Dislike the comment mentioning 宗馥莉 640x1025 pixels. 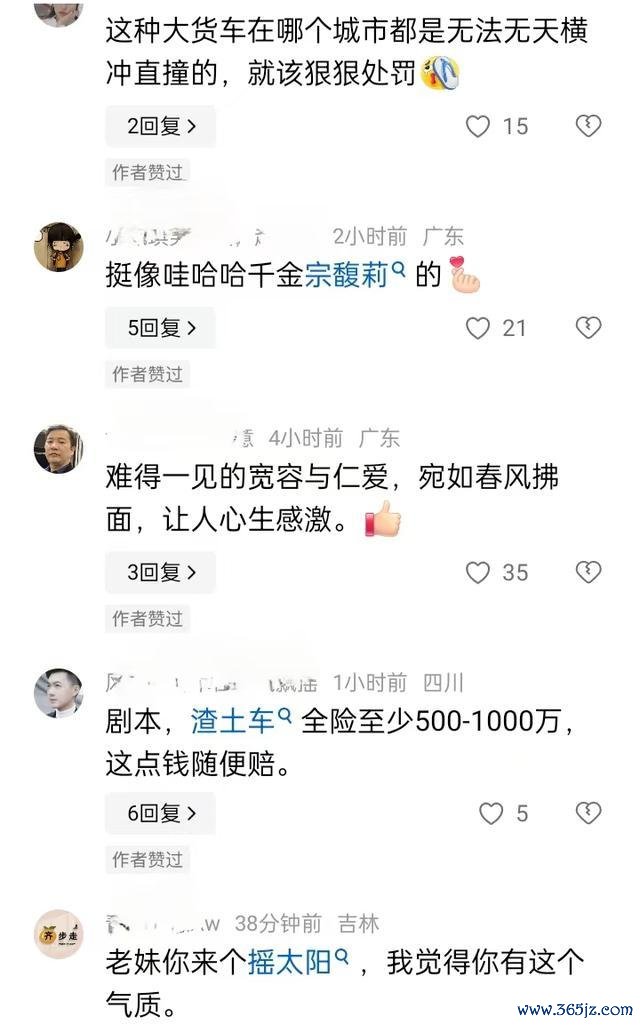(589, 327)
